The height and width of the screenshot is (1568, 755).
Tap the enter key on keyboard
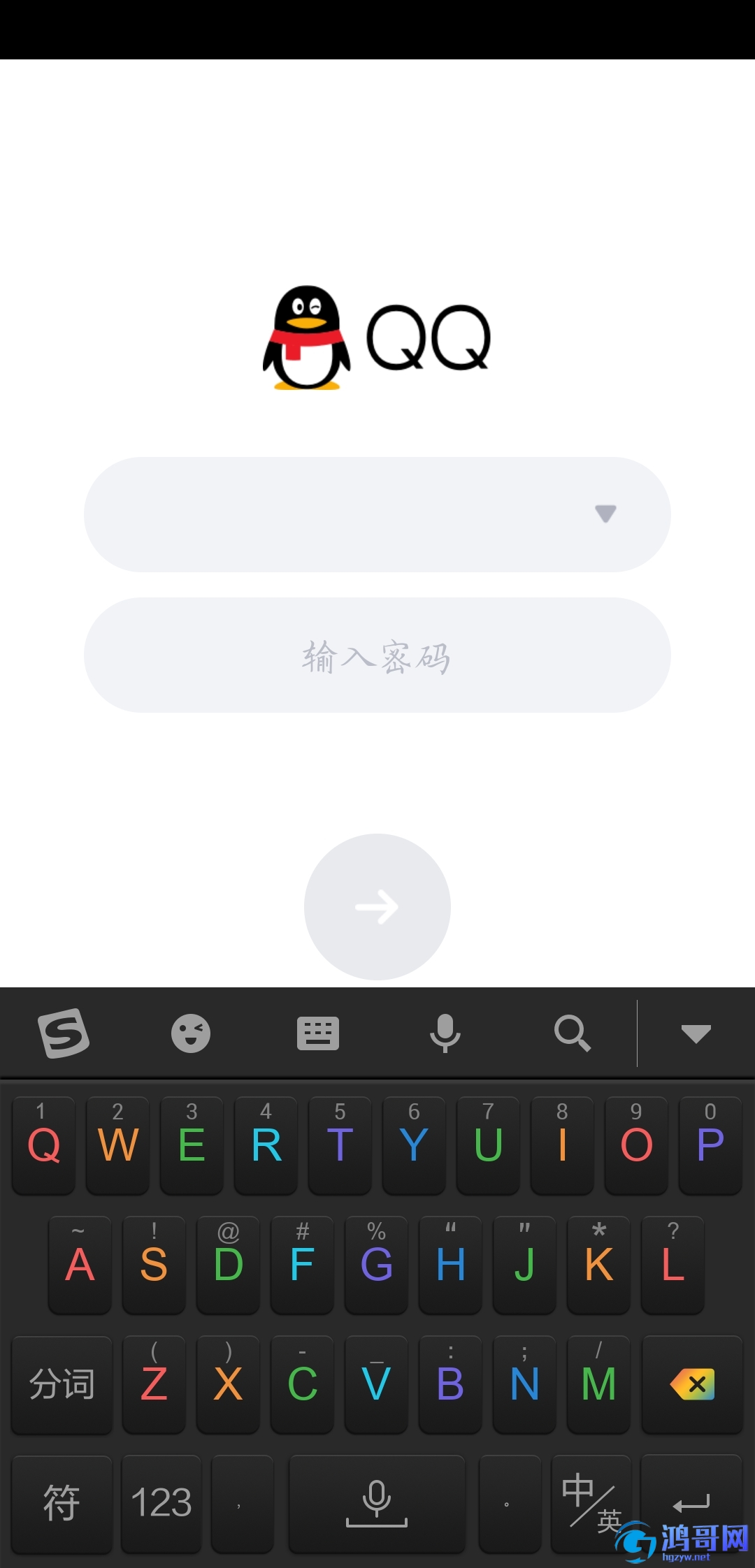click(x=691, y=1495)
